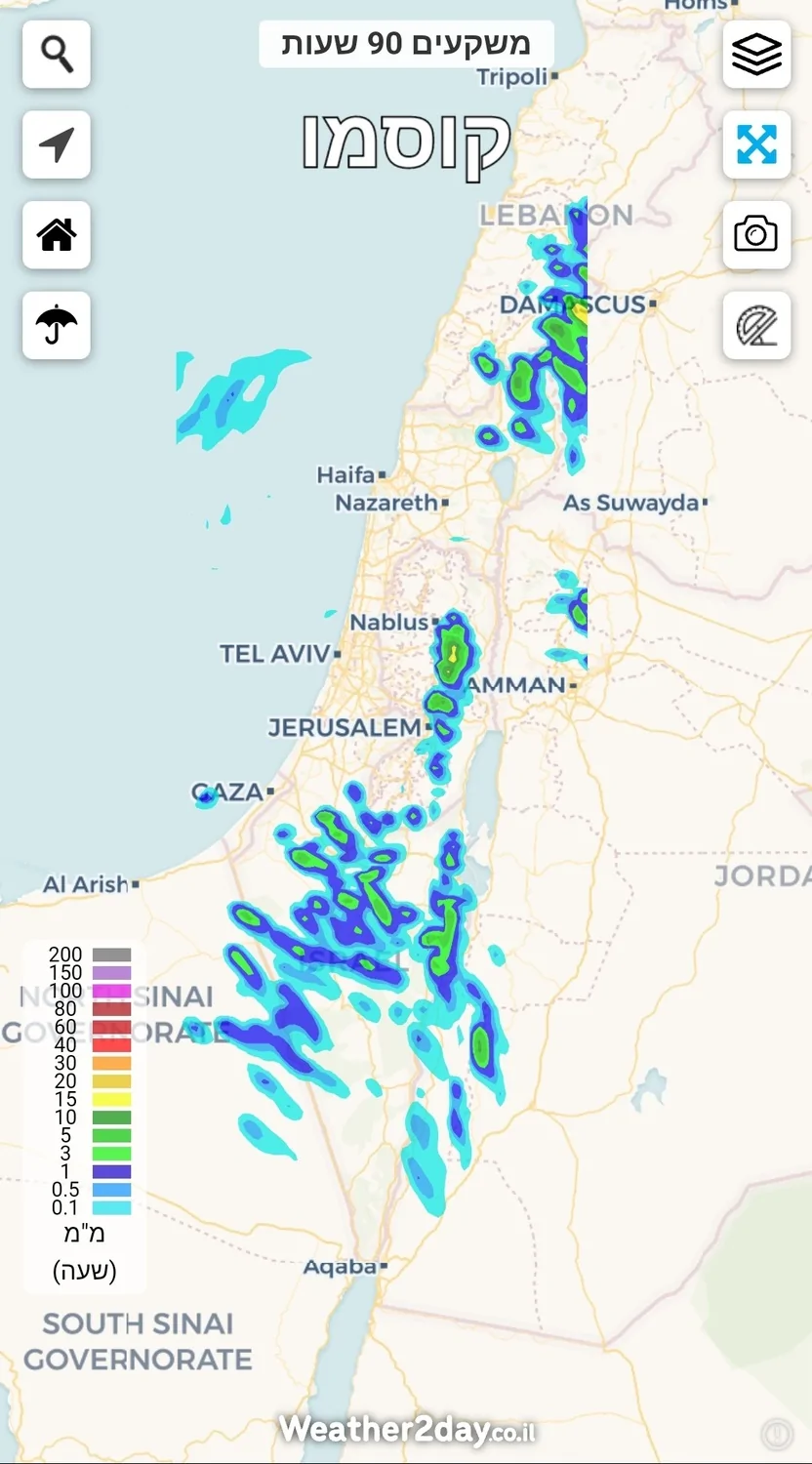Open the map layers selector
The width and height of the screenshot is (812, 1464).
click(x=756, y=54)
